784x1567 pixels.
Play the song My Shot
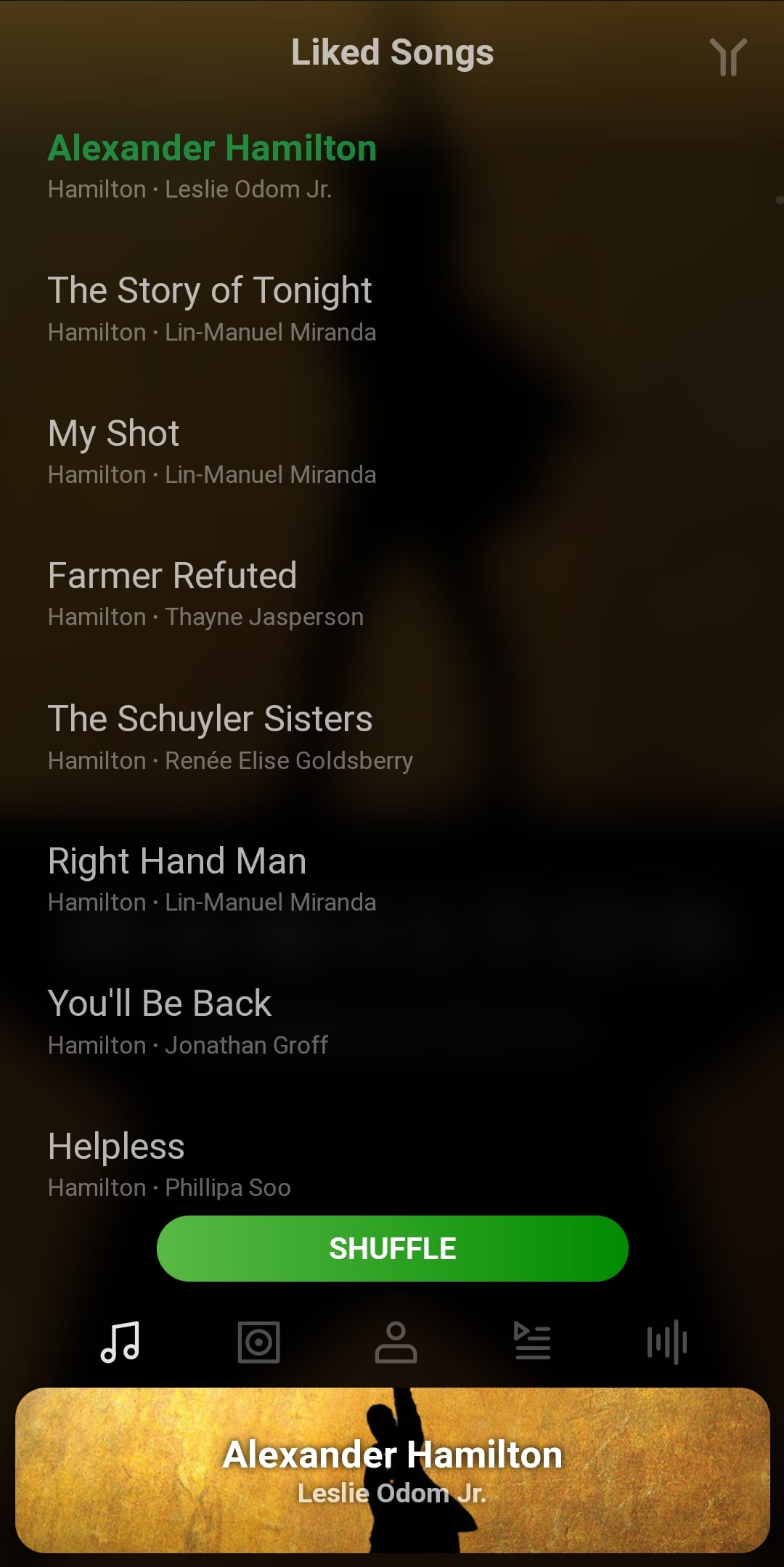pyautogui.click(x=392, y=452)
